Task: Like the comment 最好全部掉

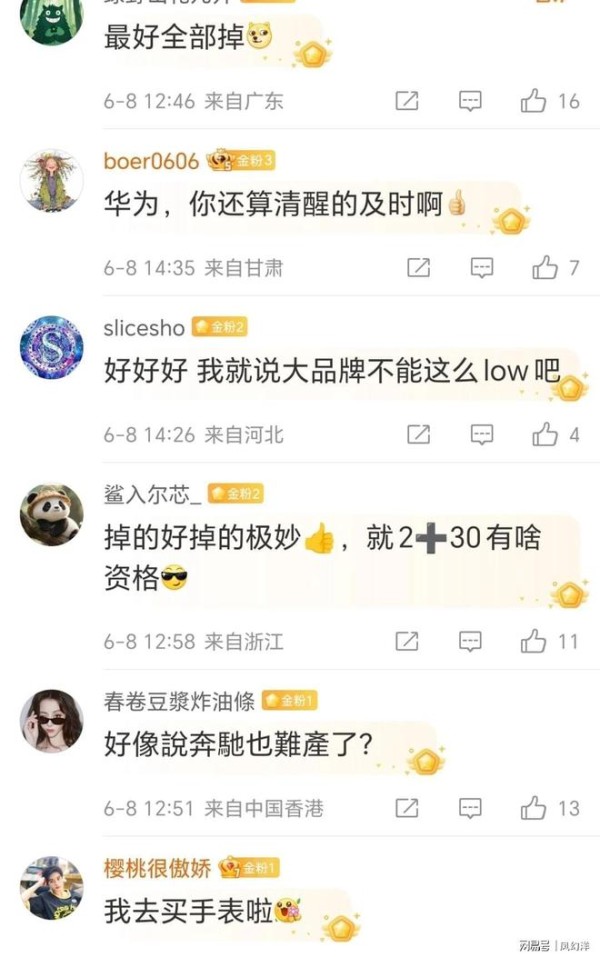Action: coord(535,100)
